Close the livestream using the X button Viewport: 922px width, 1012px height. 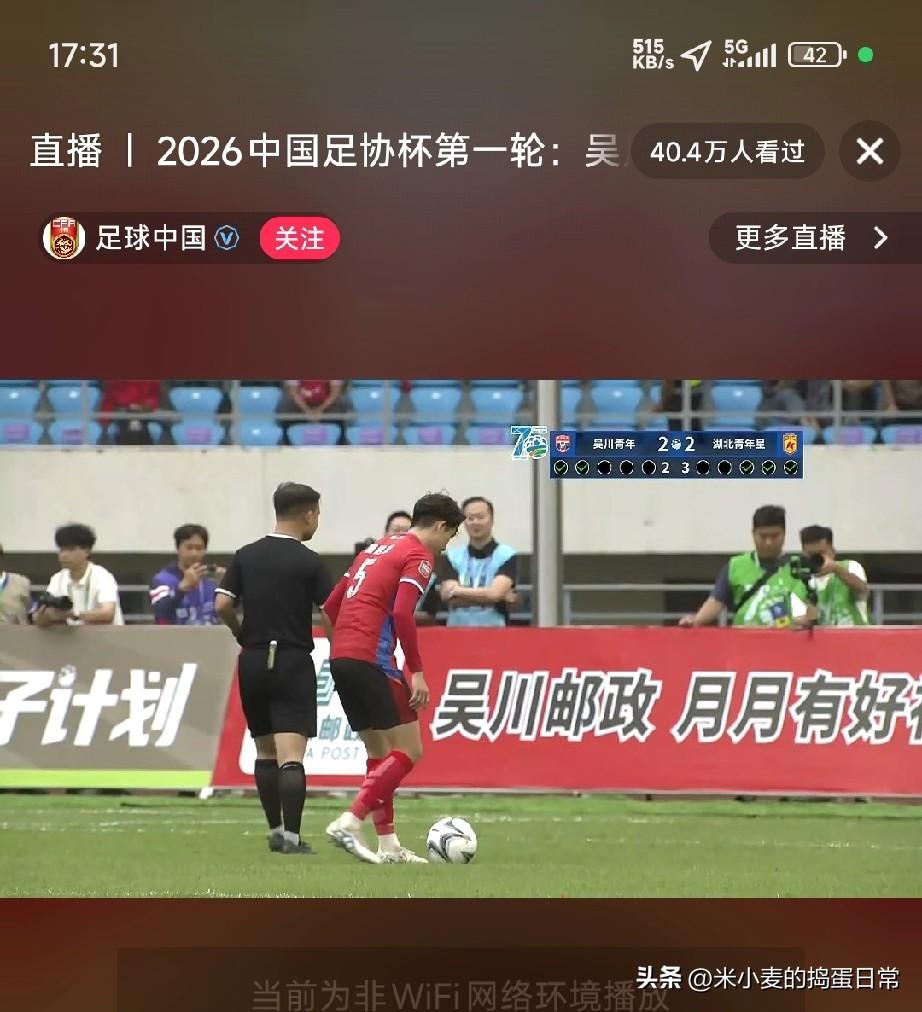869,151
